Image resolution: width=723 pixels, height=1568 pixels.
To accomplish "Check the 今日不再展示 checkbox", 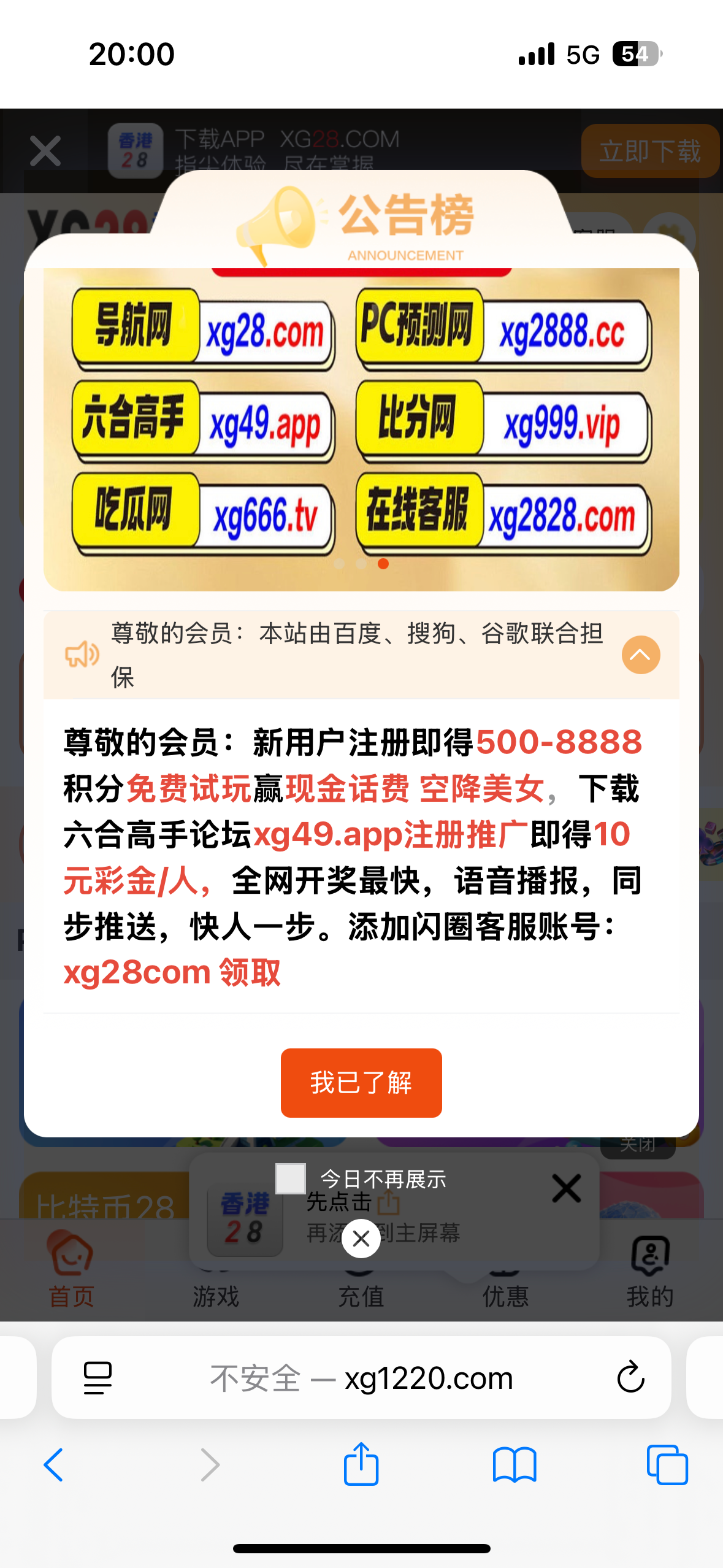I will [291, 1178].
